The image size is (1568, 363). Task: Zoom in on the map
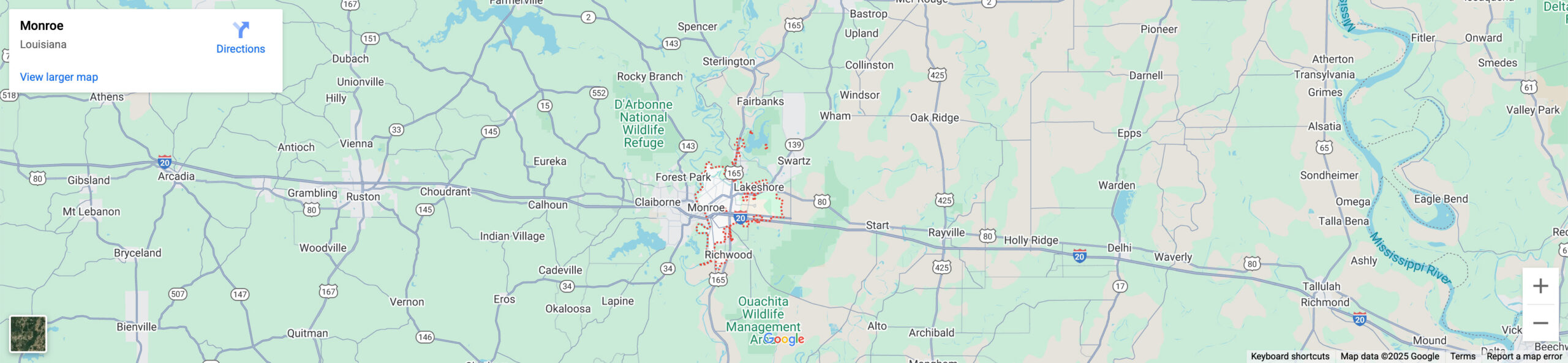(x=1540, y=286)
